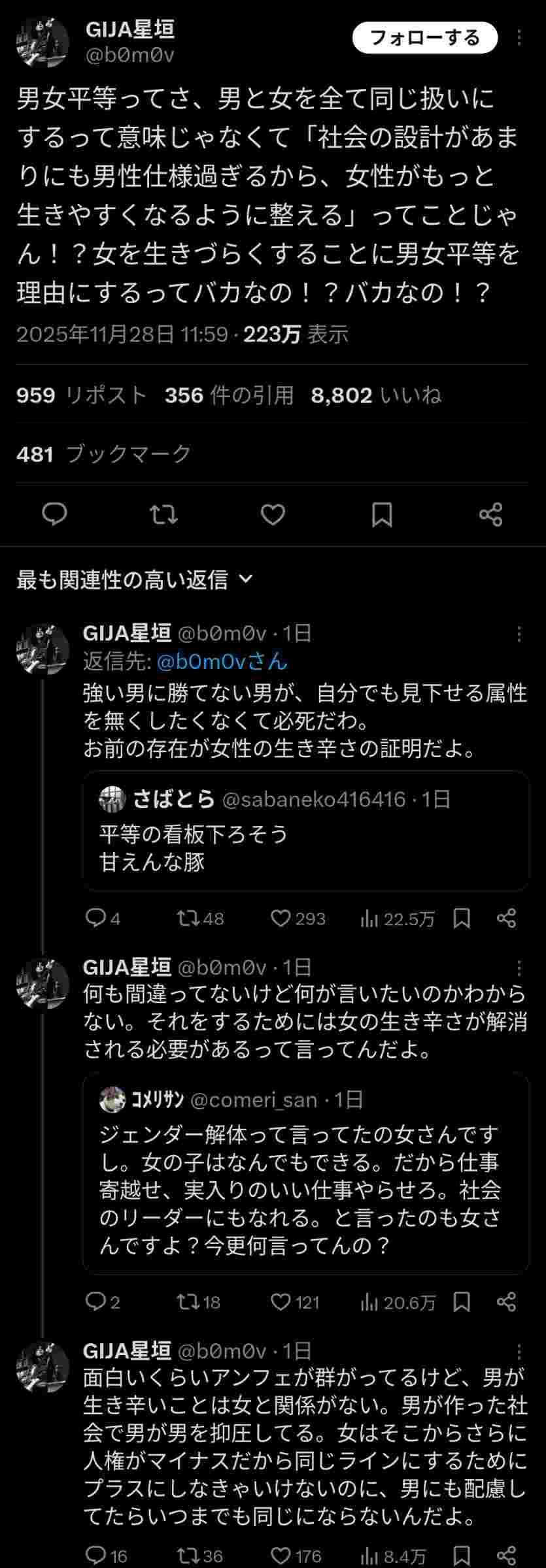
Task: View the 959 リポスト list
Action: pos(82,395)
